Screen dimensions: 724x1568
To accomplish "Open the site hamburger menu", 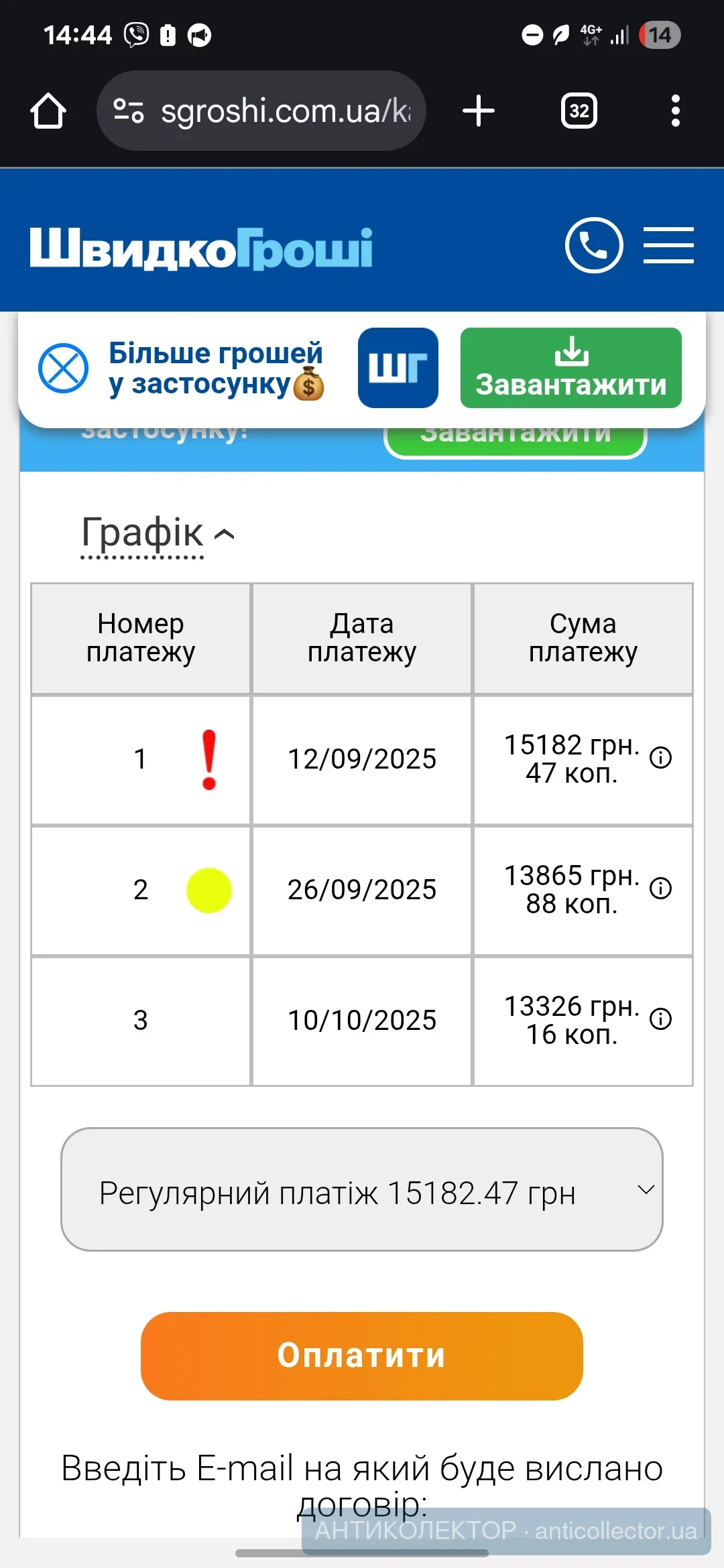I will pyautogui.click(x=668, y=245).
